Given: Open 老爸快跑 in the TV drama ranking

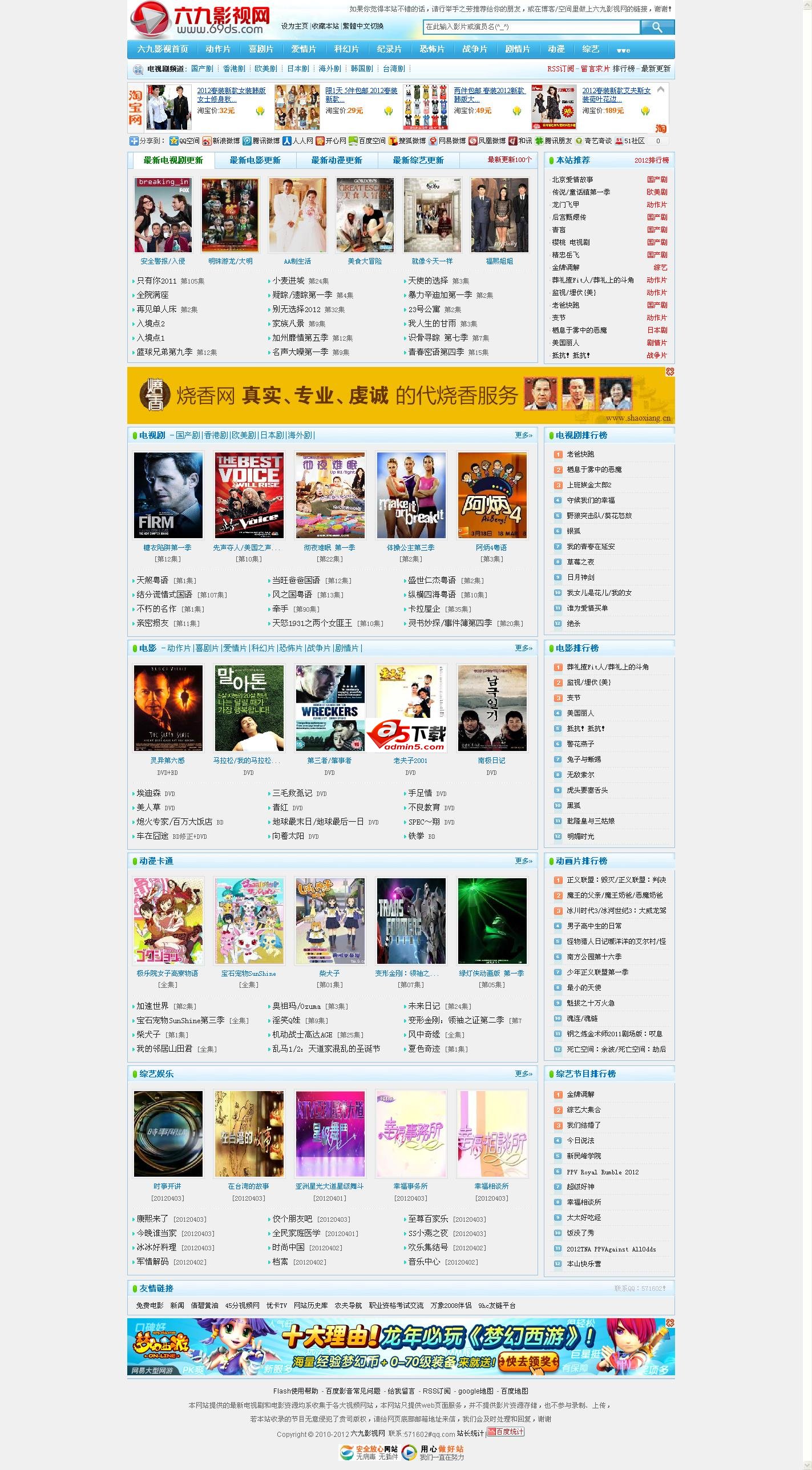Looking at the screenshot, I should coord(580,454).
